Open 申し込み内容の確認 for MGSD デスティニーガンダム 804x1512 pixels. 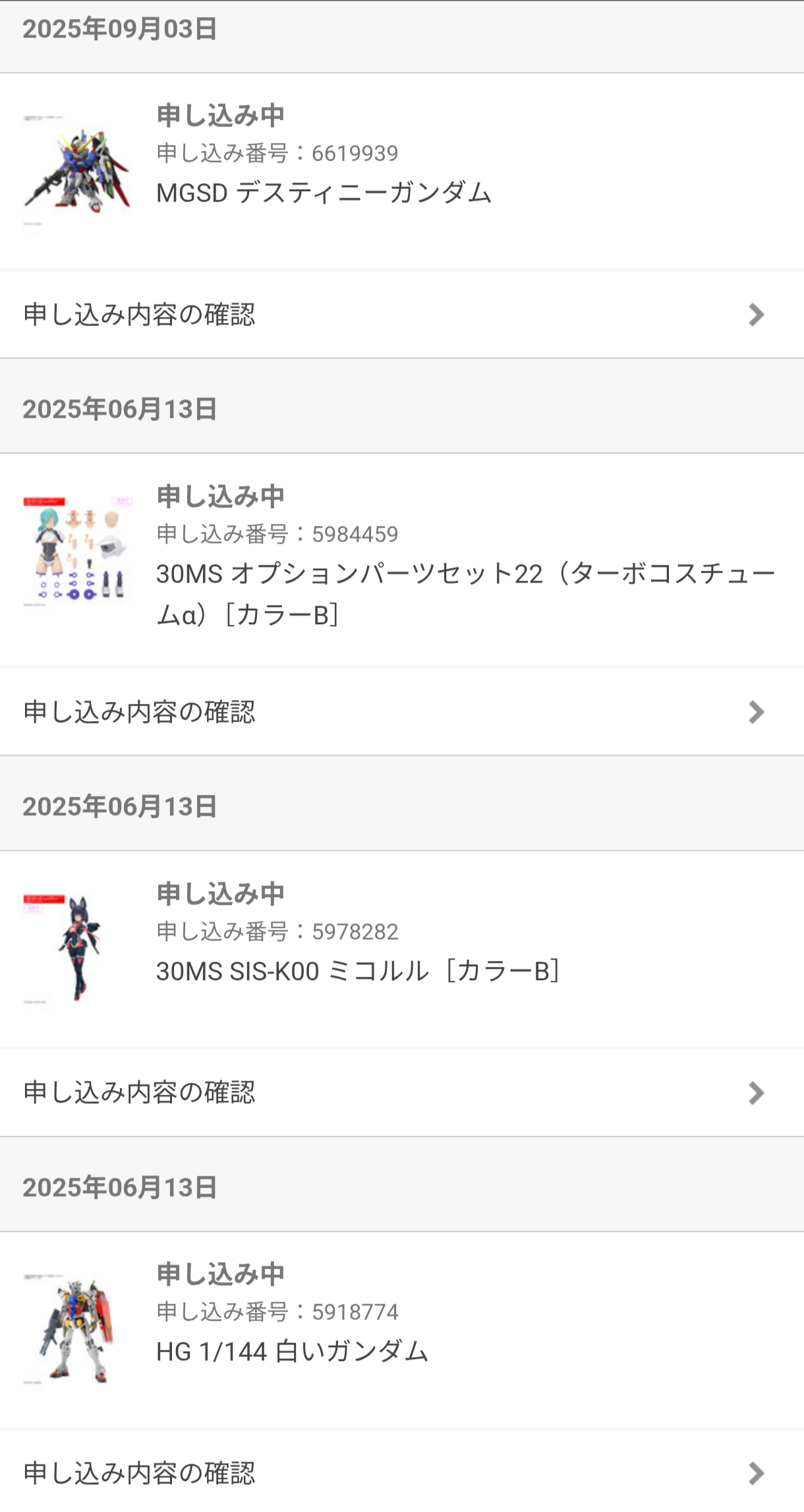pos(402,314)
